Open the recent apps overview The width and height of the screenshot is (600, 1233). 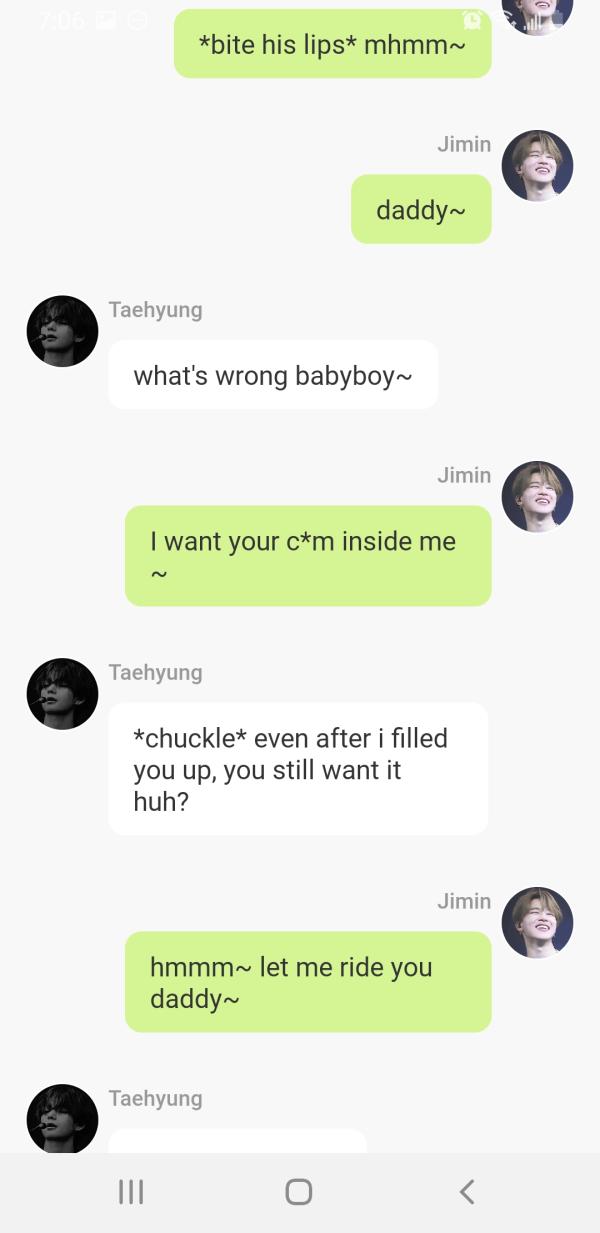(x=131, y=1191)
